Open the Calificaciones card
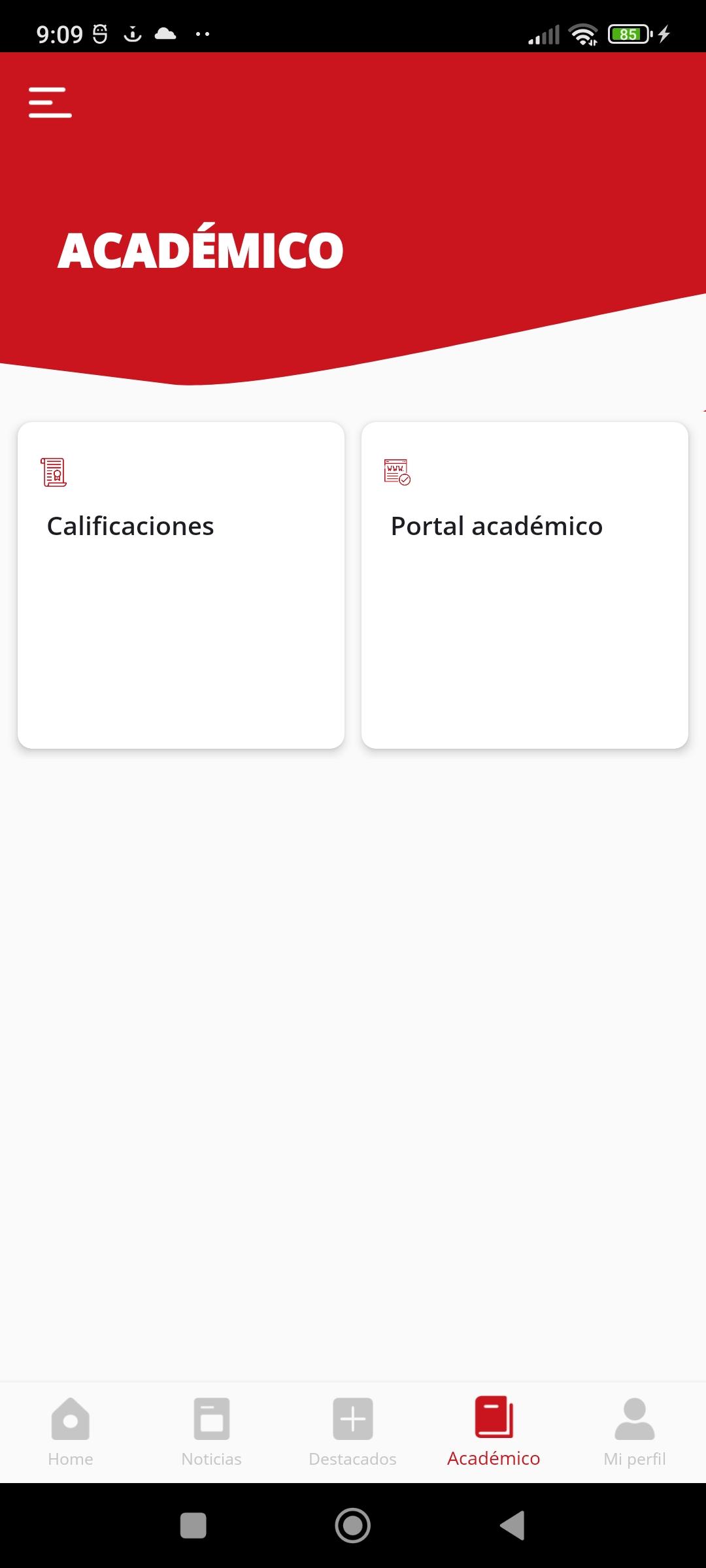This screenshot has width=706, height=1568. pos(181,585)
